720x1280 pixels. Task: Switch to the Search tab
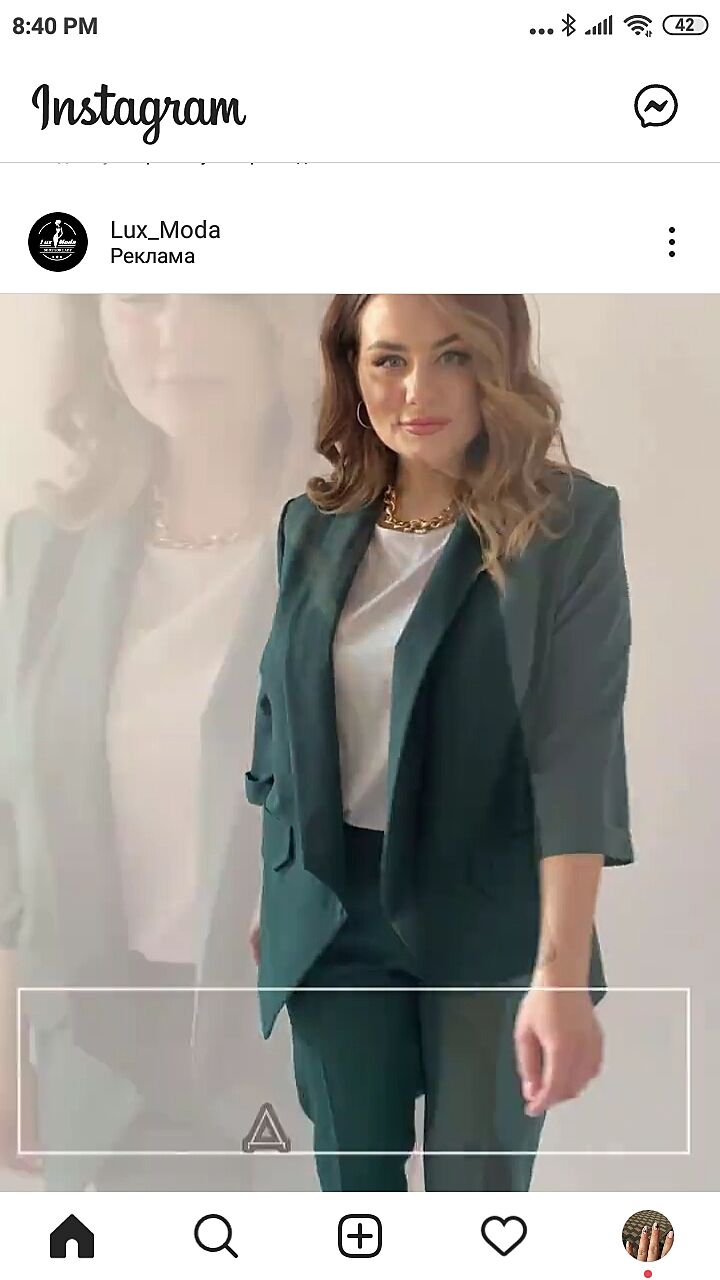pyautogui.click(x=216, y=1237)
